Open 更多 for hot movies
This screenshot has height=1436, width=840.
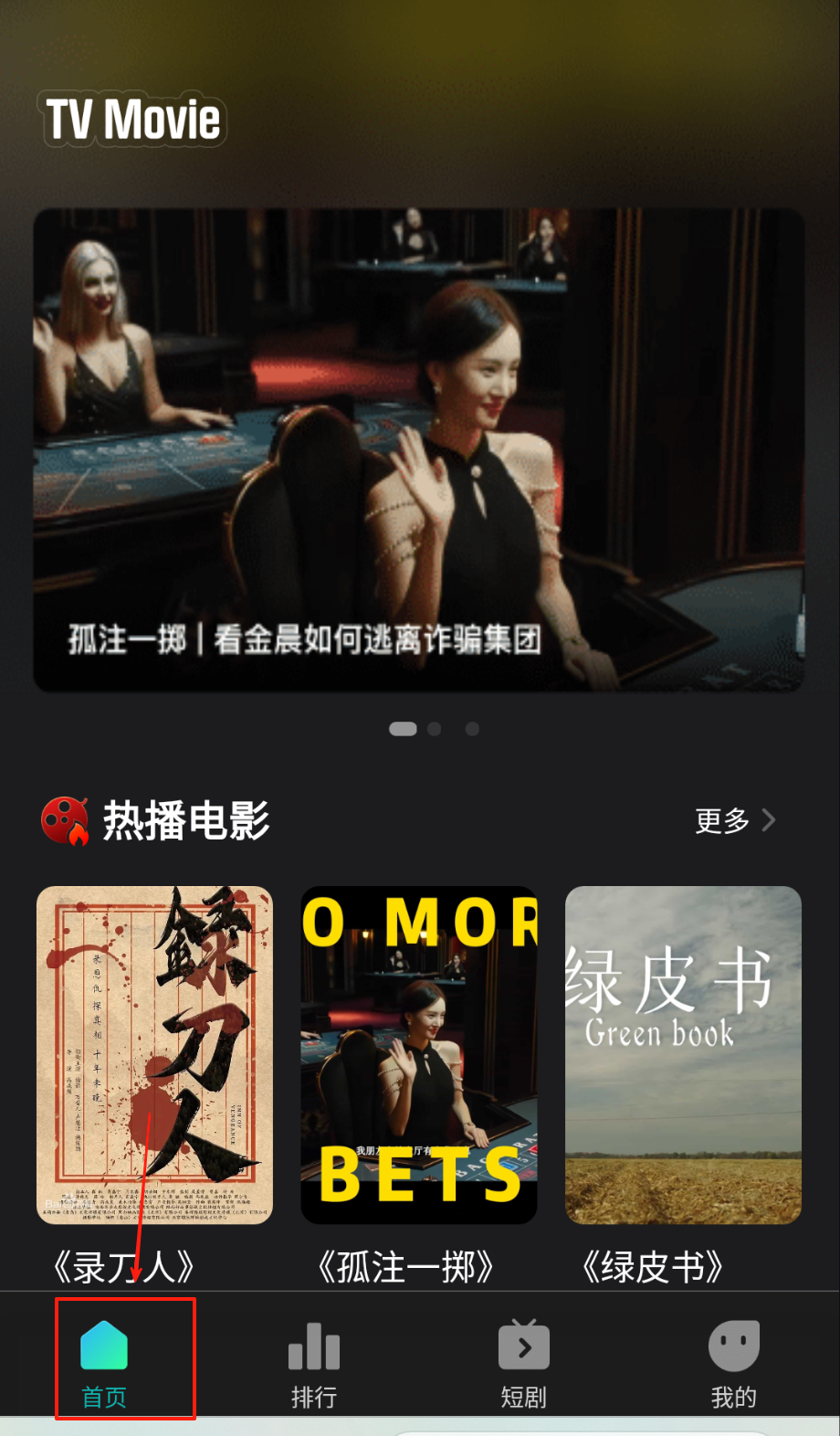734,820
